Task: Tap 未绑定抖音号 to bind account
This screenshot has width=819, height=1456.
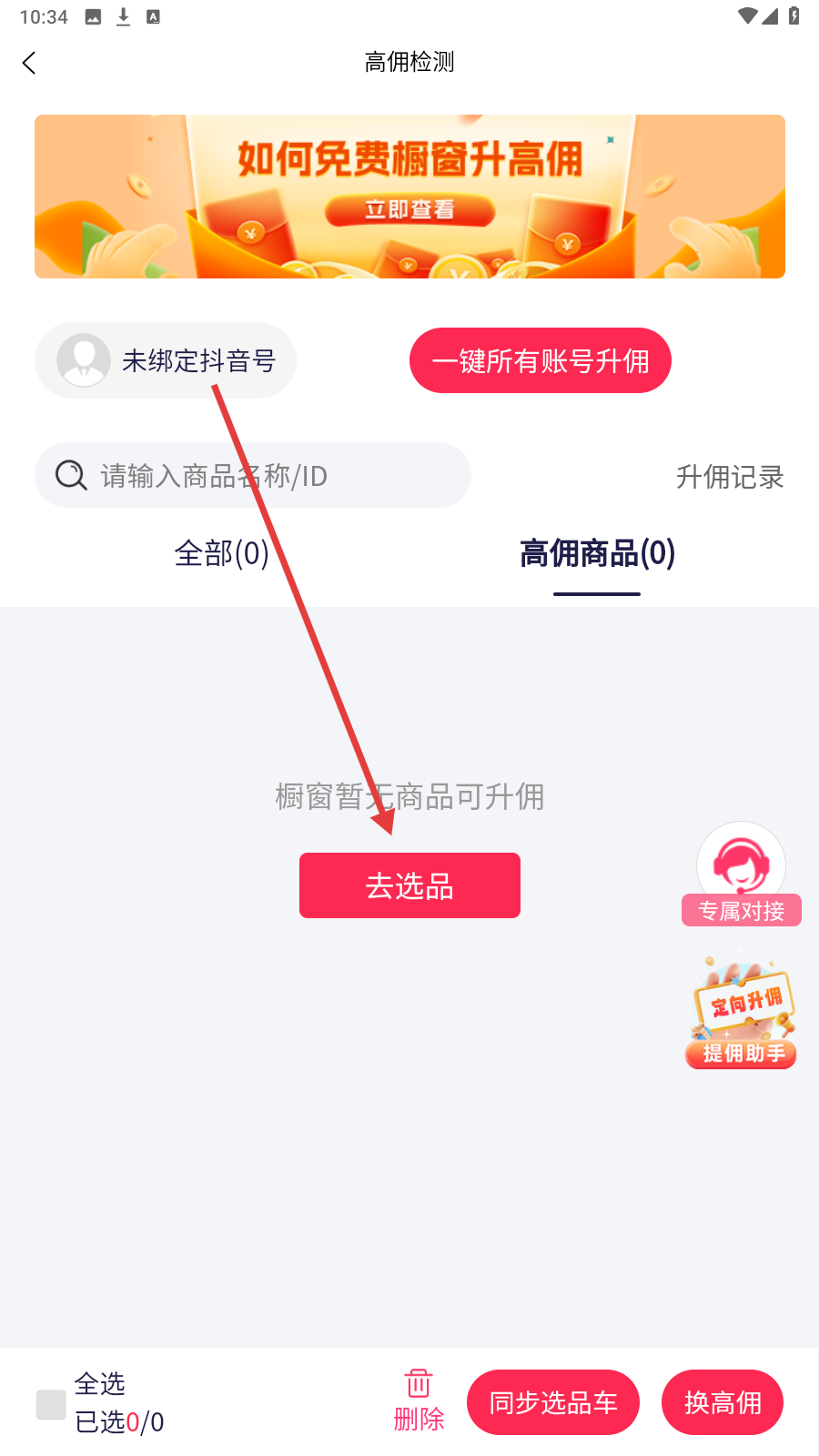Action: [x=166, y=360]
